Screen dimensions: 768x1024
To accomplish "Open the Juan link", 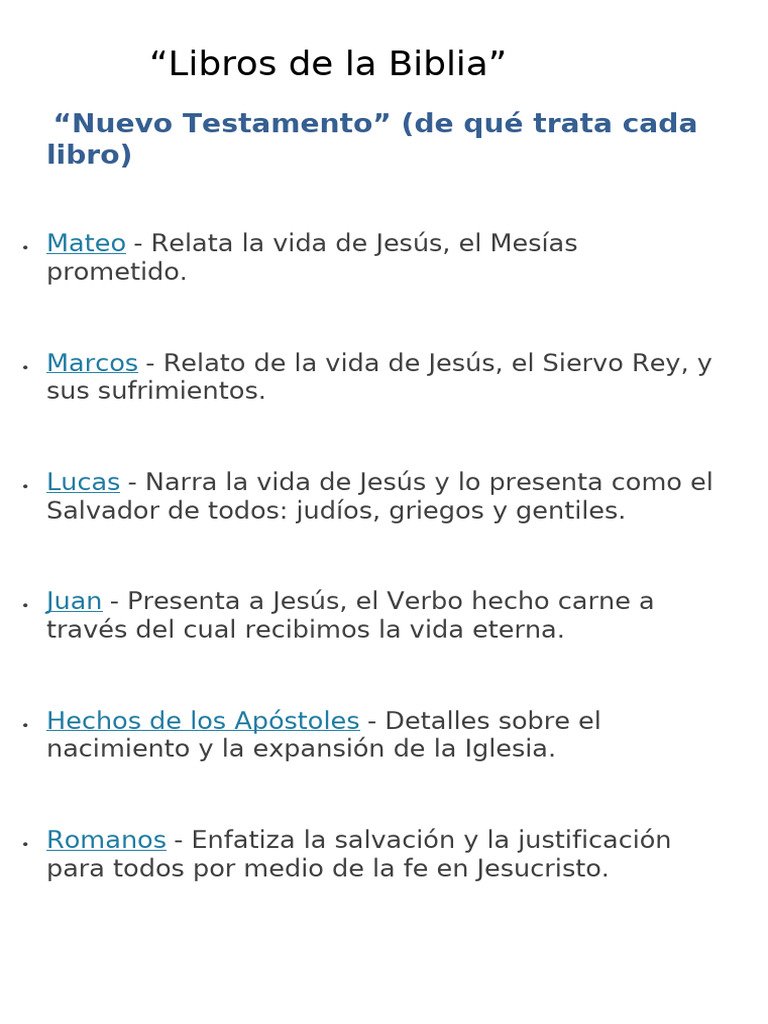I will coord(74,601).
